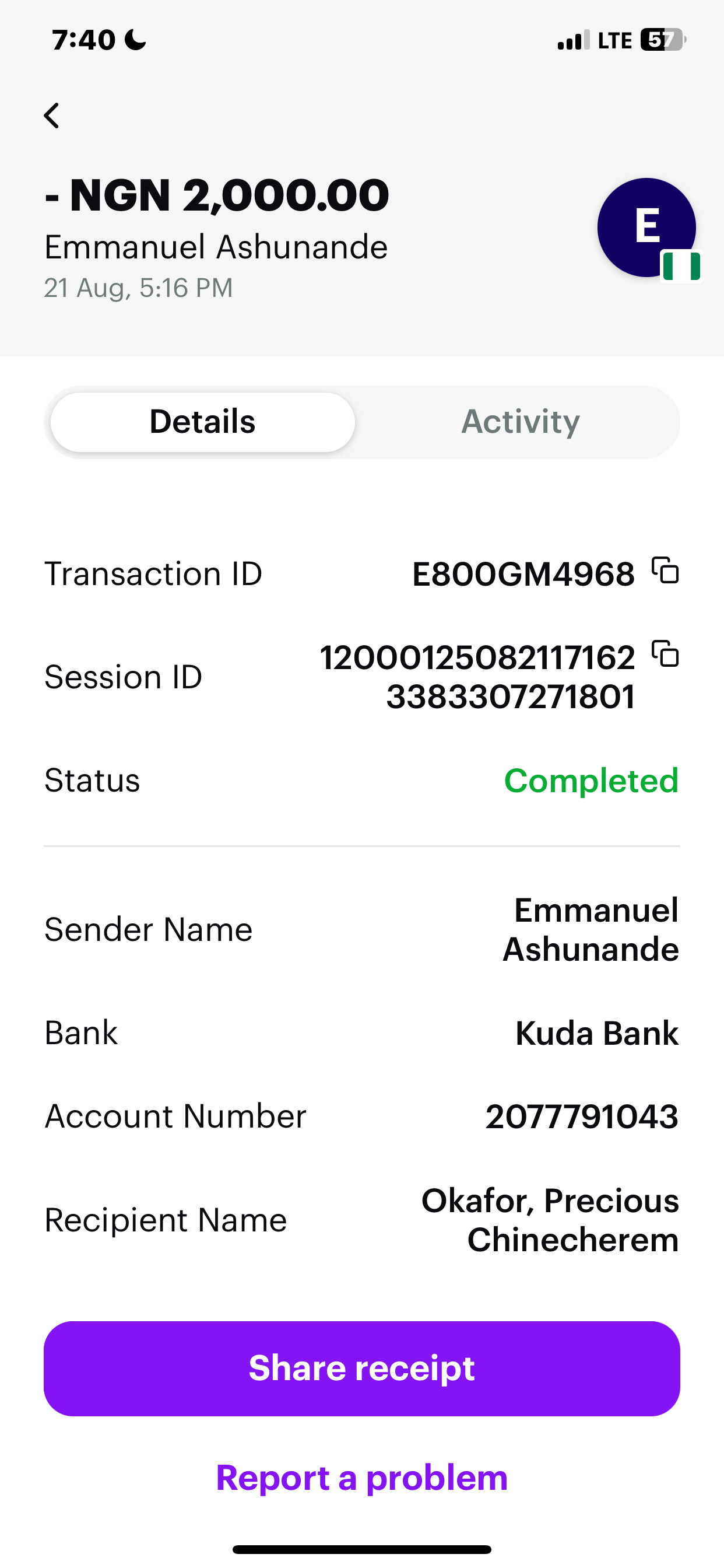Open Report a problem link
The image size is (724, 1568).
362,1478
